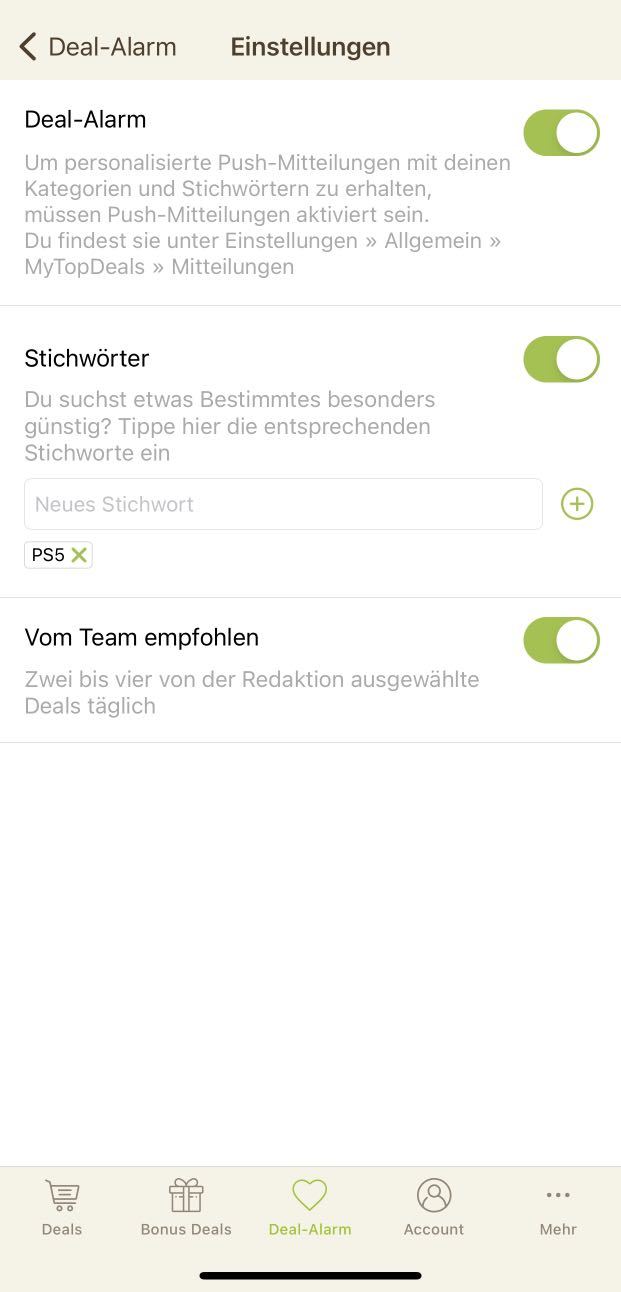Toggle Vom Team empfohlen off

tap(561, 641)
